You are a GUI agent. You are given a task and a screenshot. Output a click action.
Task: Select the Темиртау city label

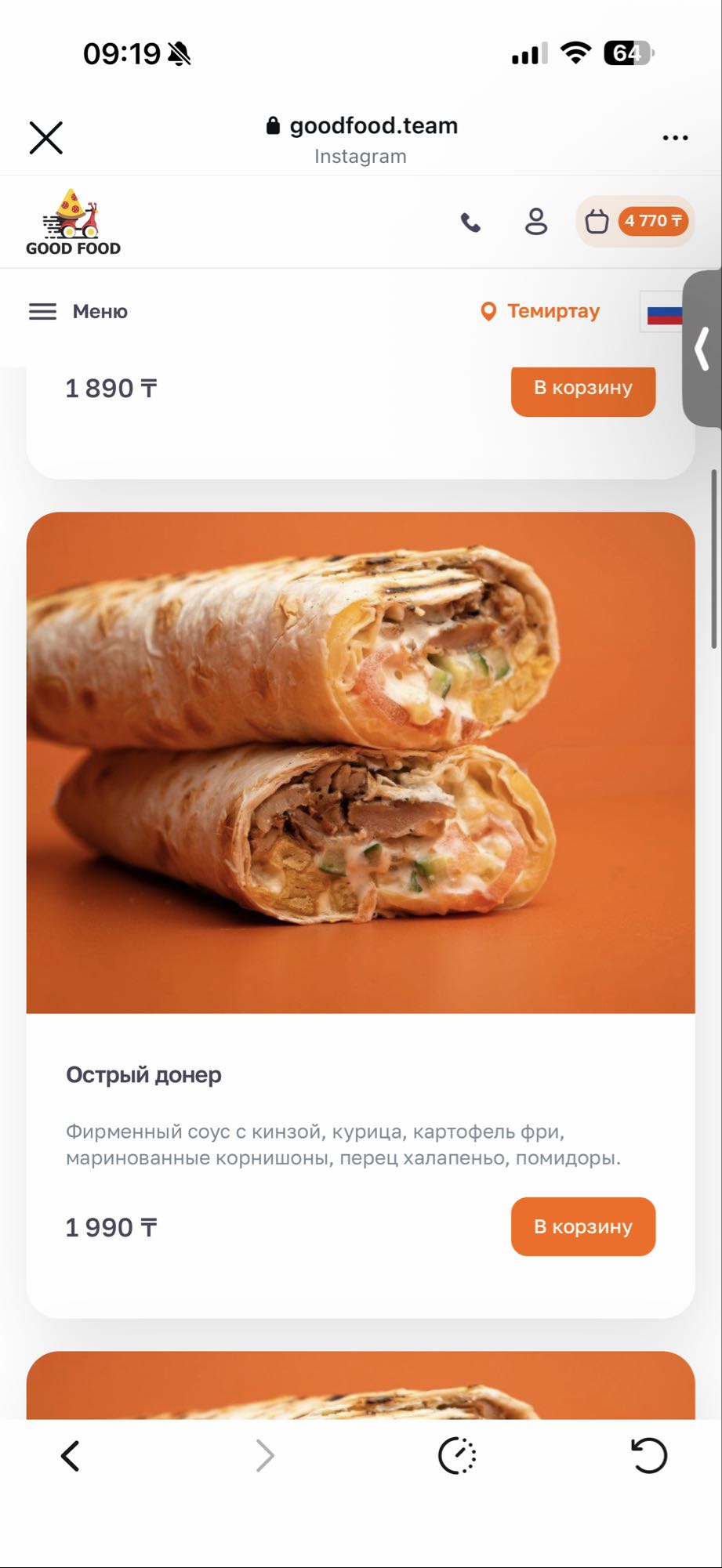[553, 311]
